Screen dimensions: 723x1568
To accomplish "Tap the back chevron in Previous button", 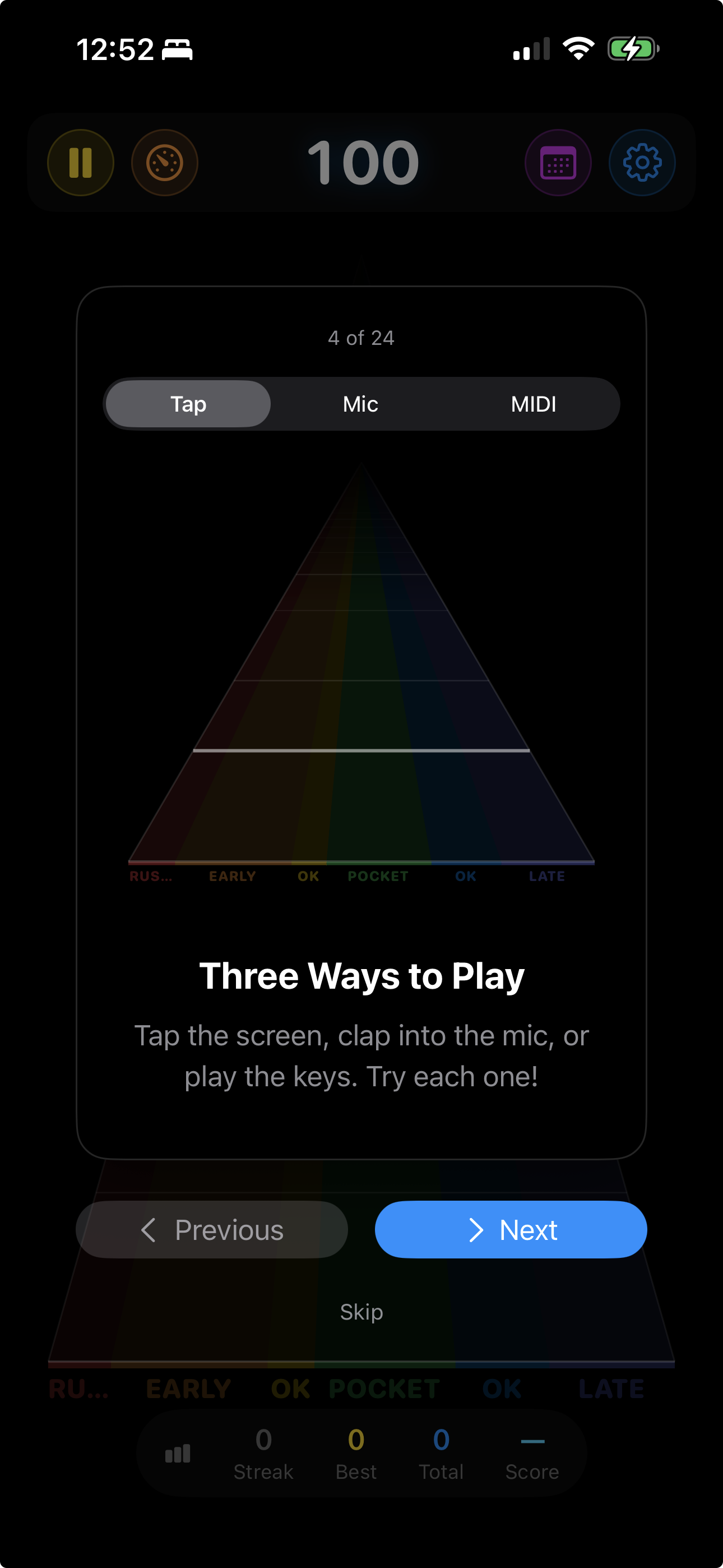I will [148, 1230].
